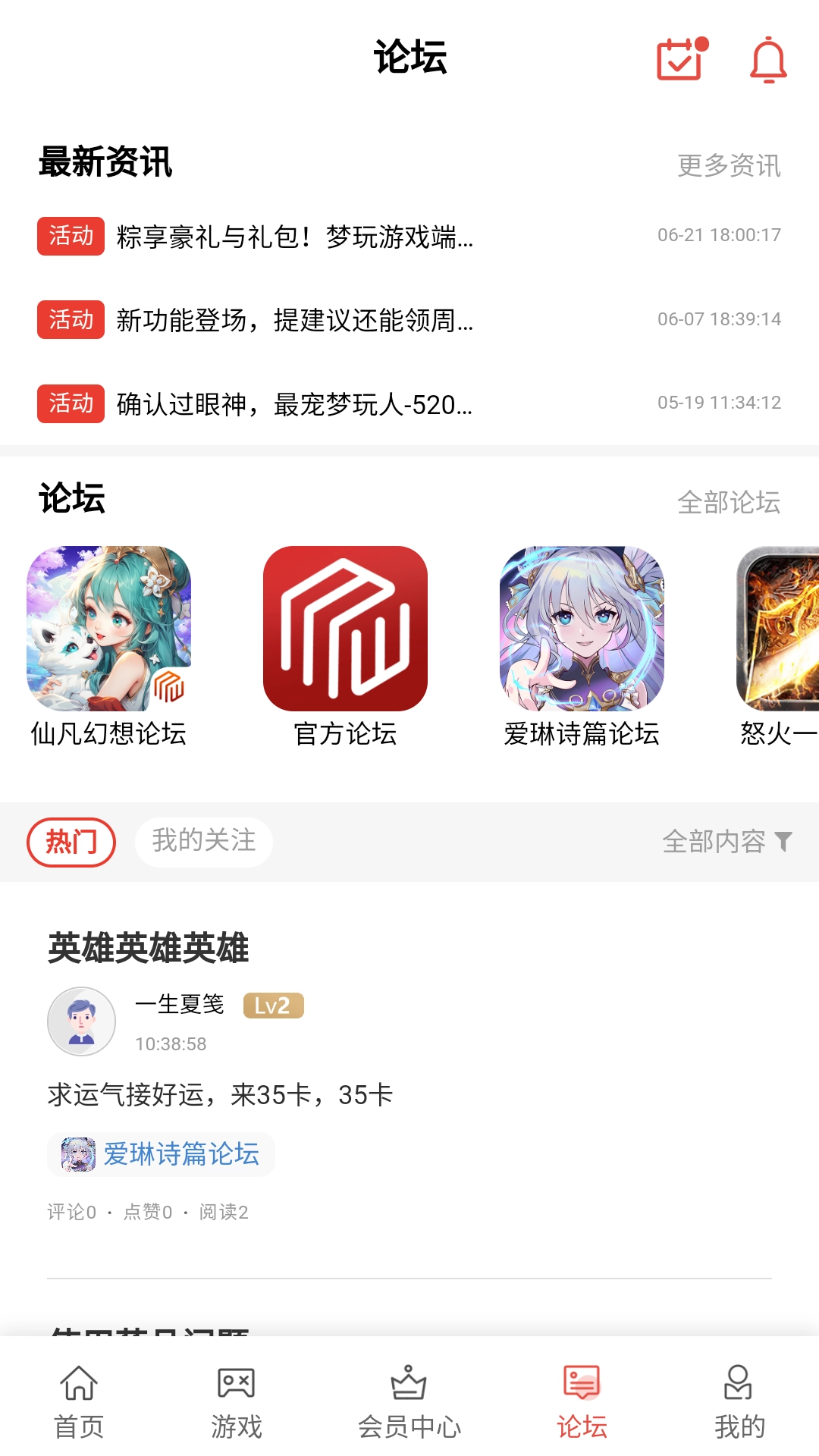Tap 更多资讯 to see more news

[728, 165]
